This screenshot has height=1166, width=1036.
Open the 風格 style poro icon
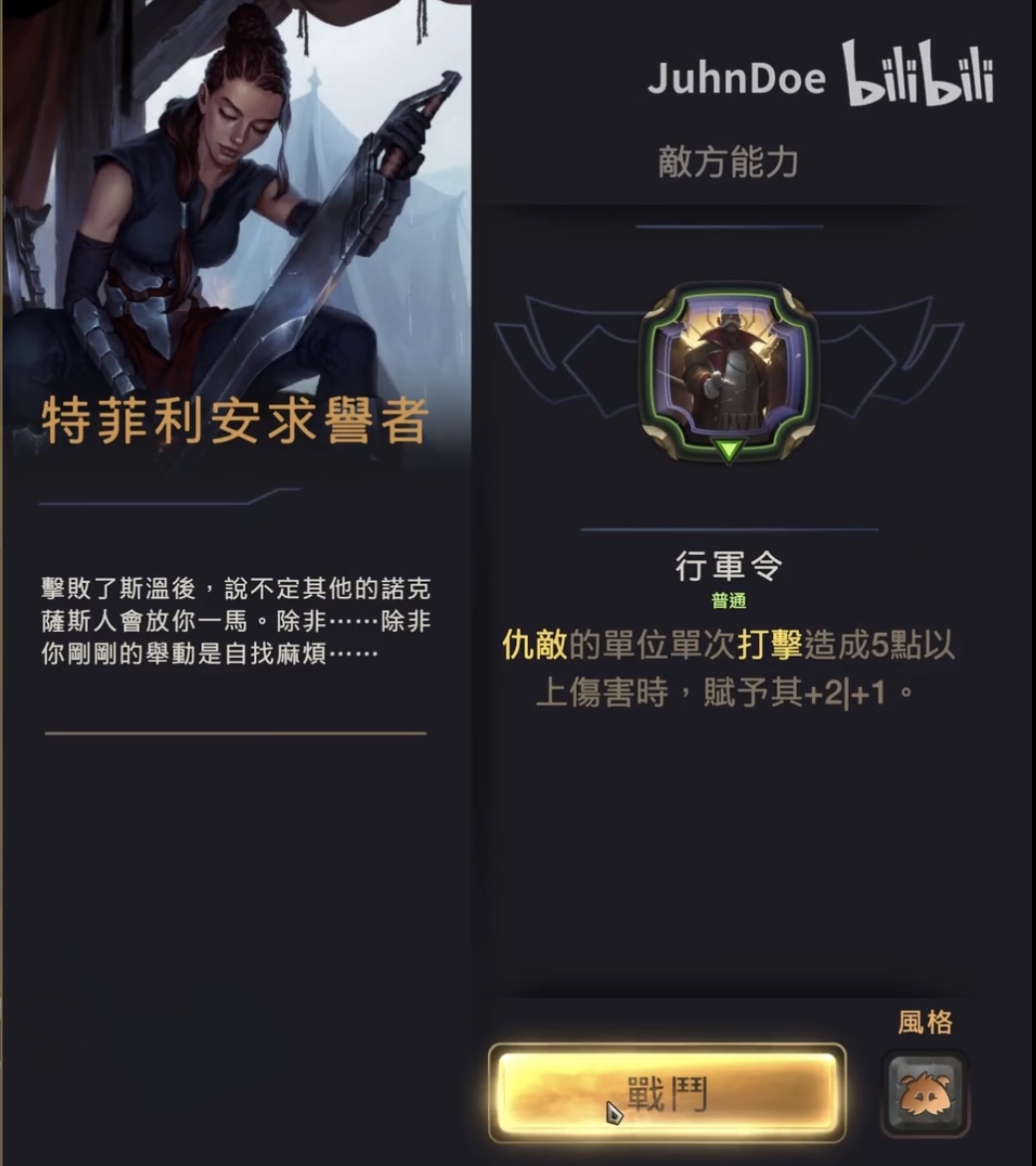pyautogui.click(x=924, y=1093)
